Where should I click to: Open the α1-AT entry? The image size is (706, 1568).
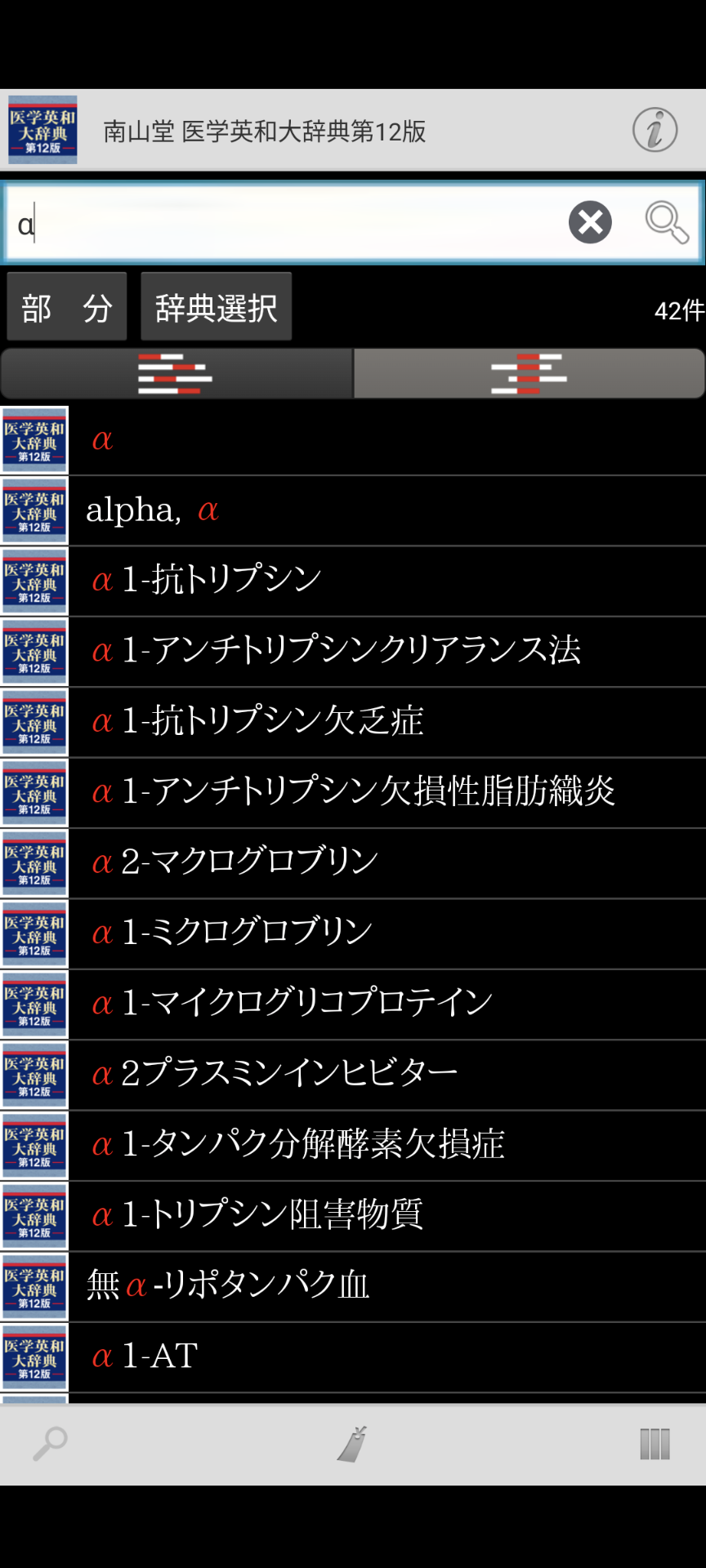353,1357
